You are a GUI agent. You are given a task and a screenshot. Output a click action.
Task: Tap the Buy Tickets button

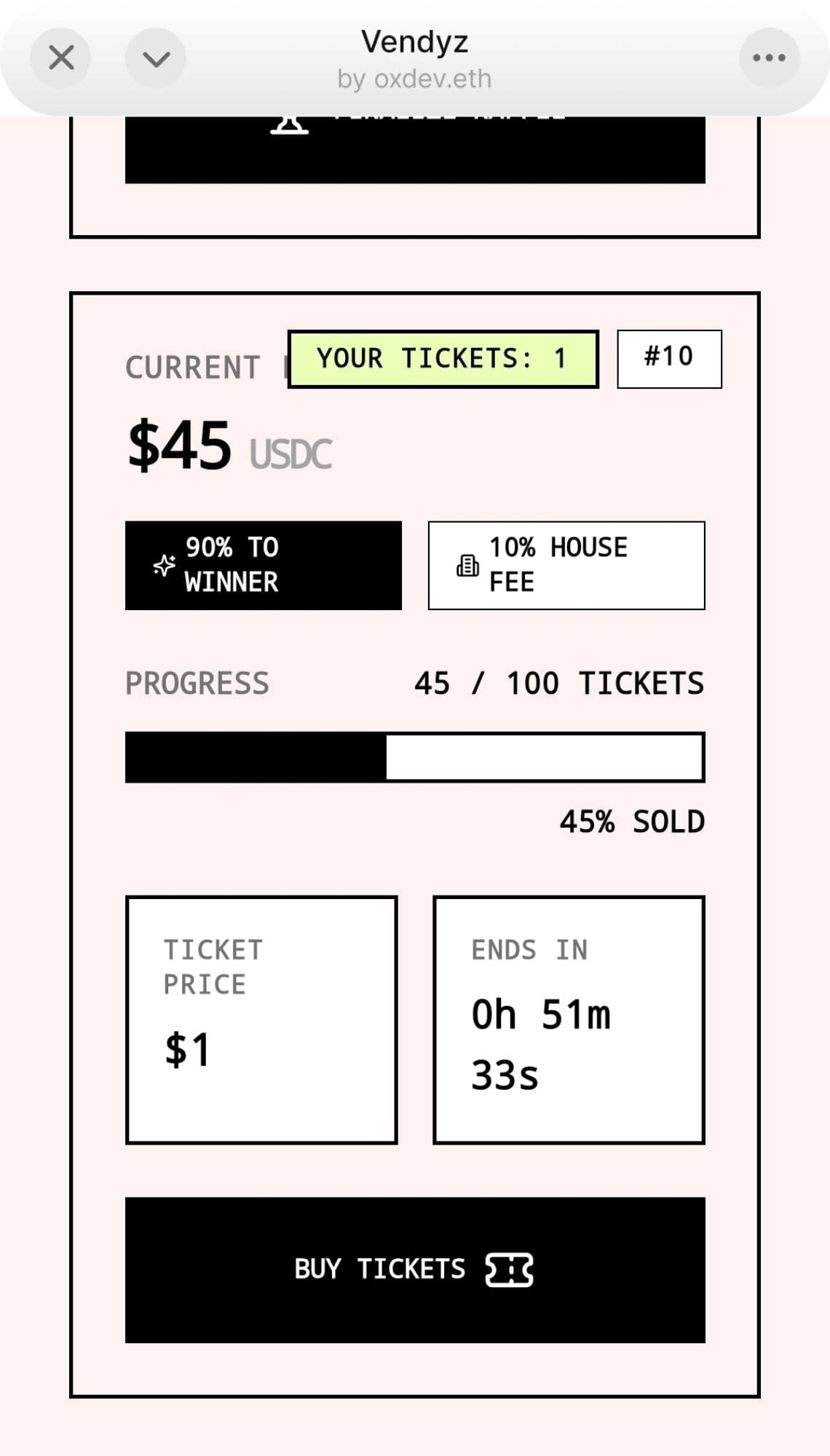click(415, 1269)
